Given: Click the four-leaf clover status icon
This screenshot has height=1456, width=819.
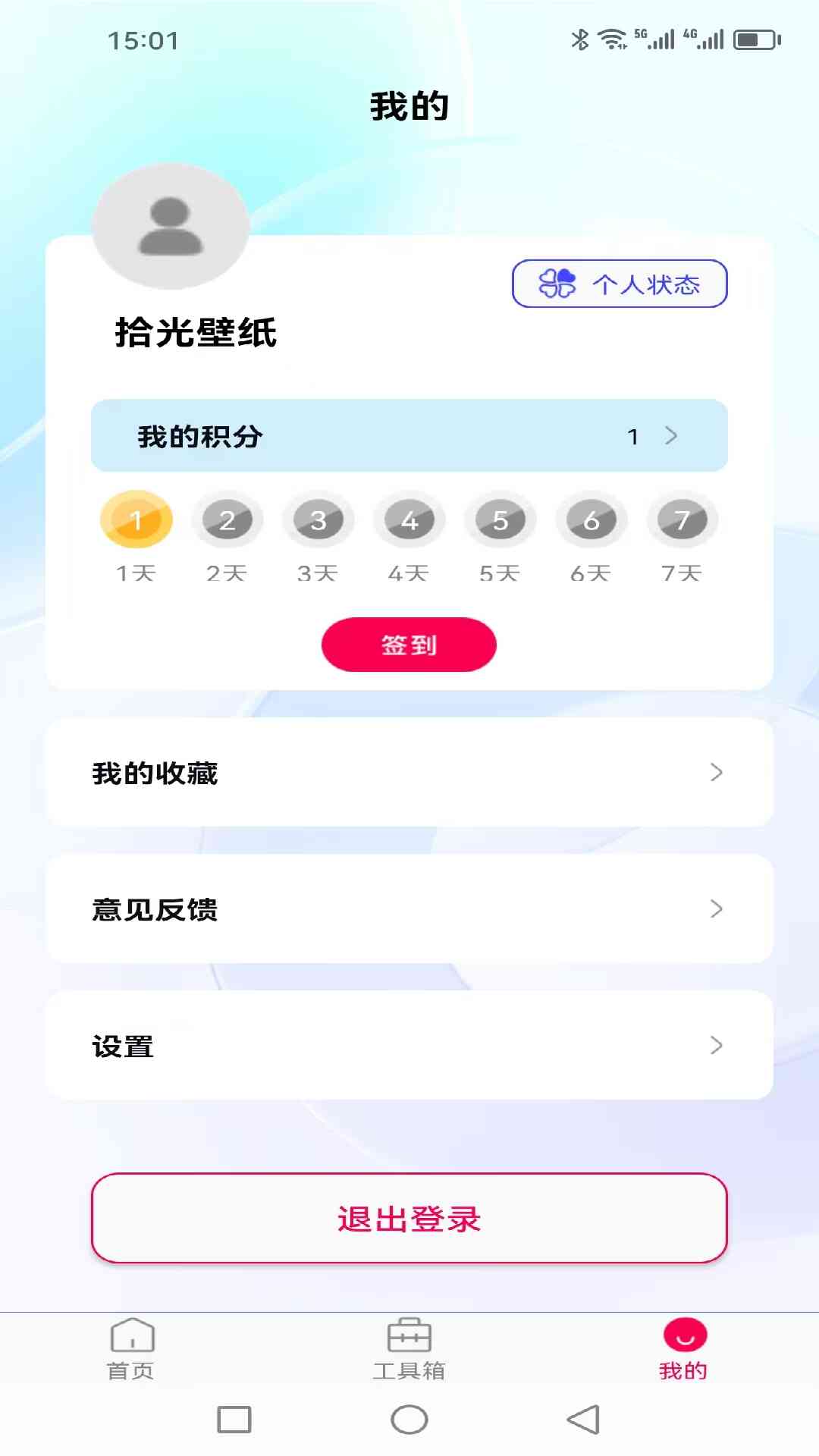Looking at the screenshot, I should pyautogui.click(x=557, y=284).
